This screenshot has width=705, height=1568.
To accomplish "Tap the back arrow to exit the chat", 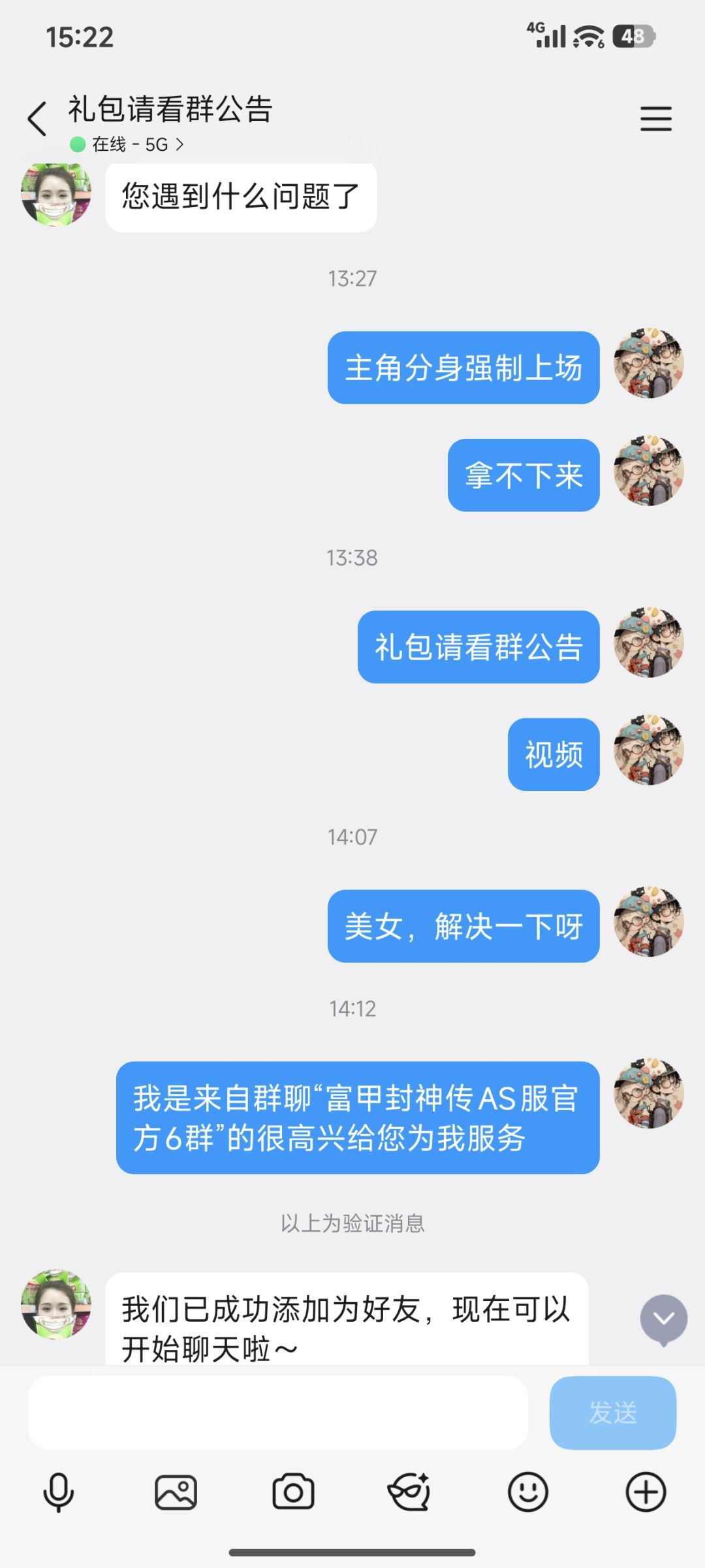I will (x=38, y=116).
